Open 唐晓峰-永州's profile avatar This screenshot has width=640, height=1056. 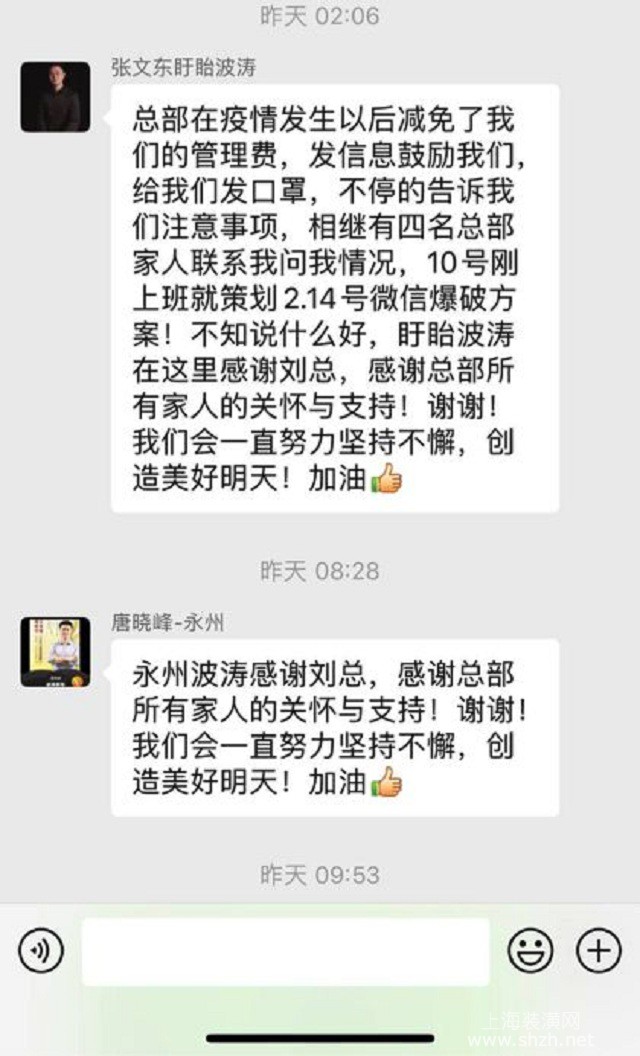[55, 652]
